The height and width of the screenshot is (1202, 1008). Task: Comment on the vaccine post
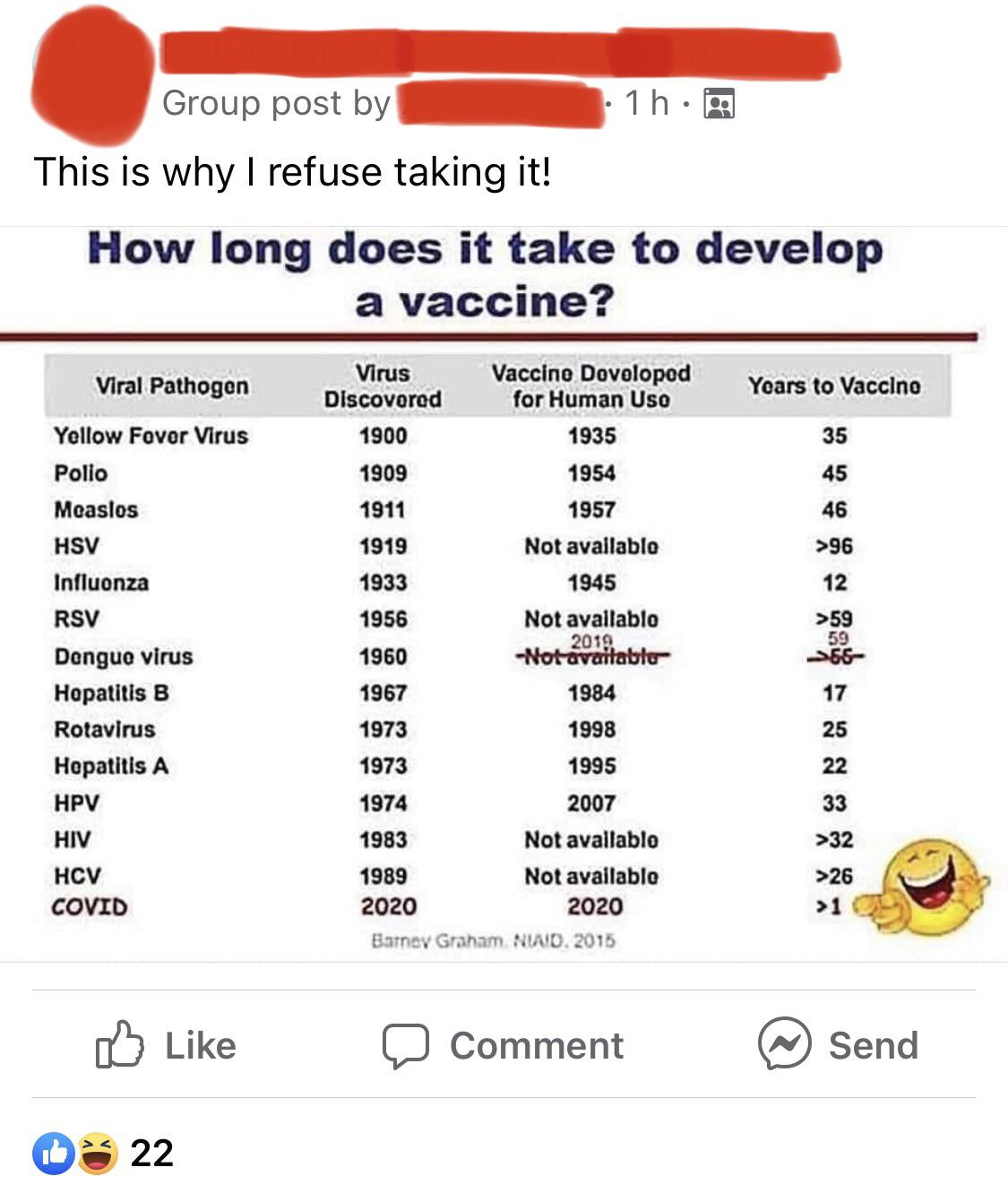pyautogui.click(x=504, y=1045)
